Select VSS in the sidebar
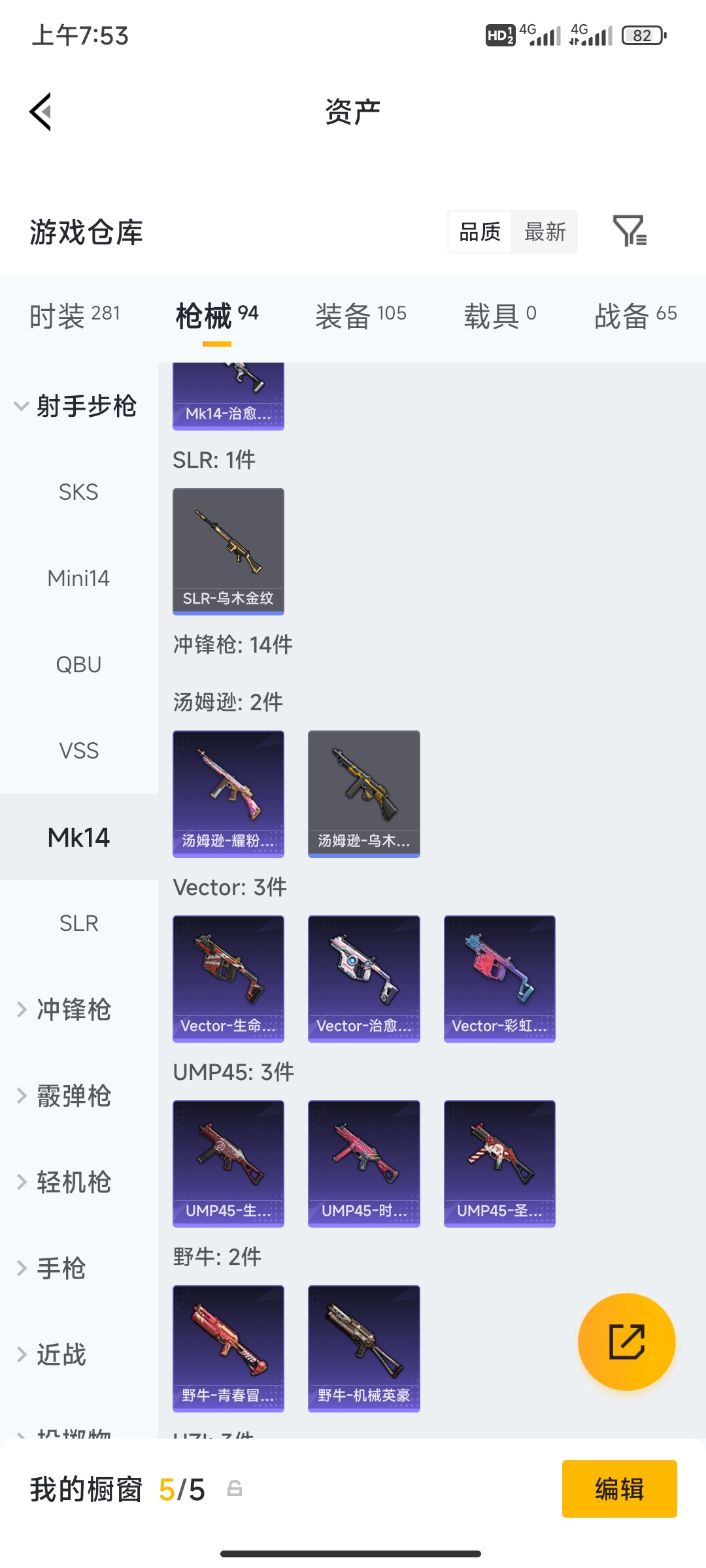Image resolution: width=706 pixels, height=1568 pixels. point(79,751)
